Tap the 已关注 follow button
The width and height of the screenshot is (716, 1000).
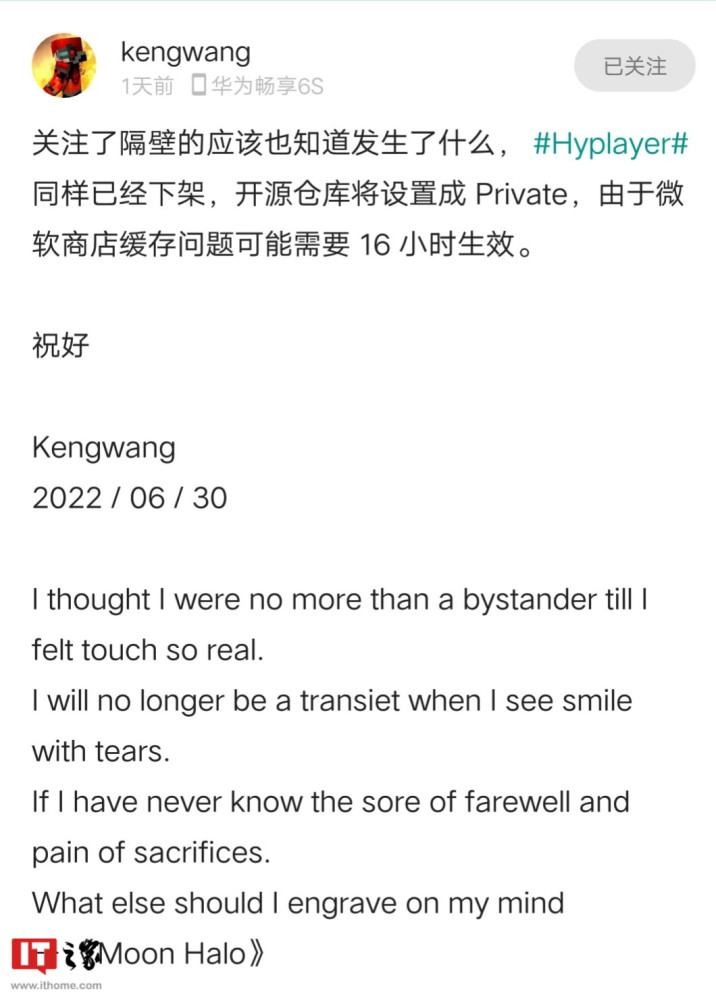coord(634,66)
